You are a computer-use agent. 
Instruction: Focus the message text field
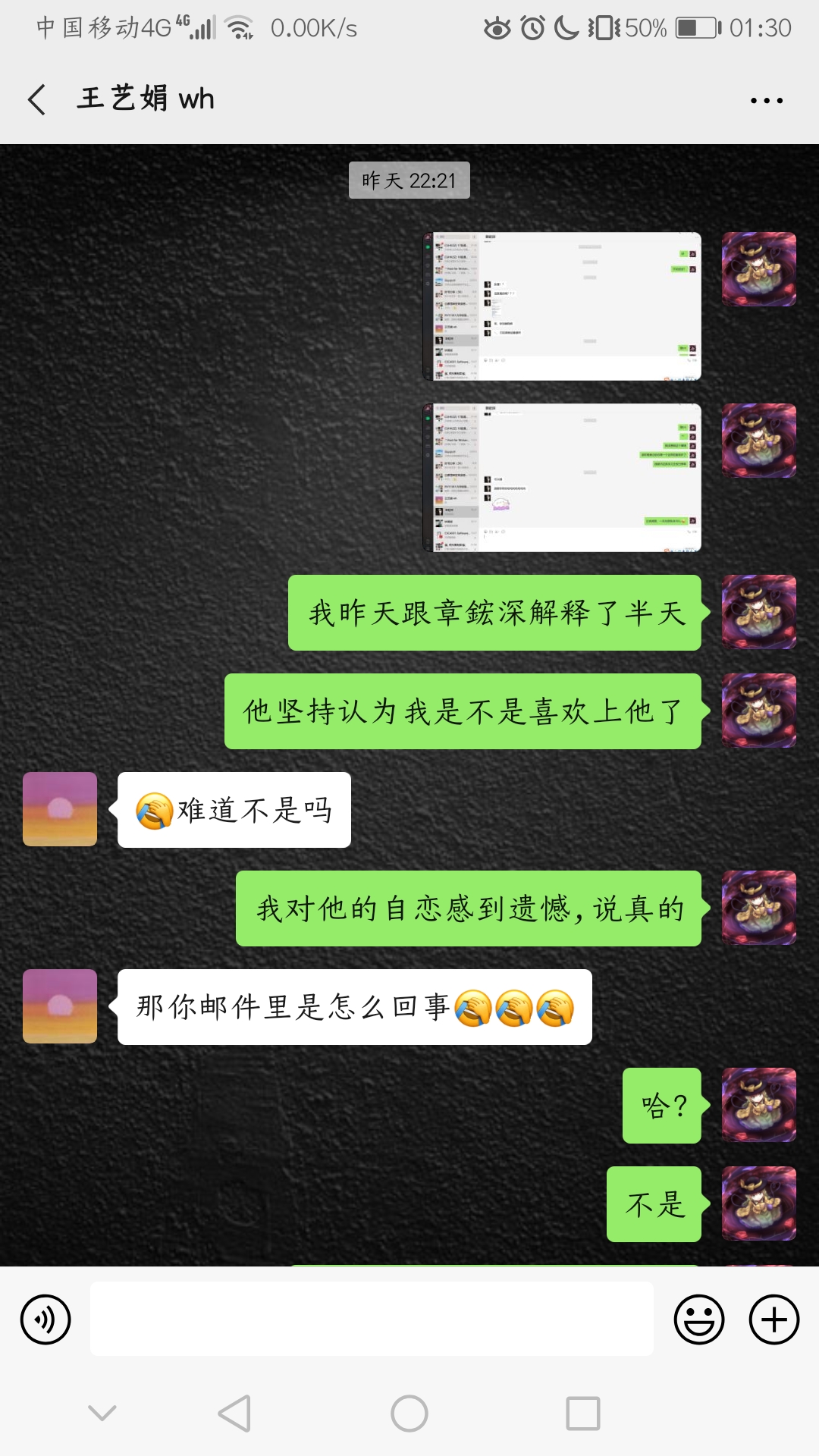tap(372, 1319)
